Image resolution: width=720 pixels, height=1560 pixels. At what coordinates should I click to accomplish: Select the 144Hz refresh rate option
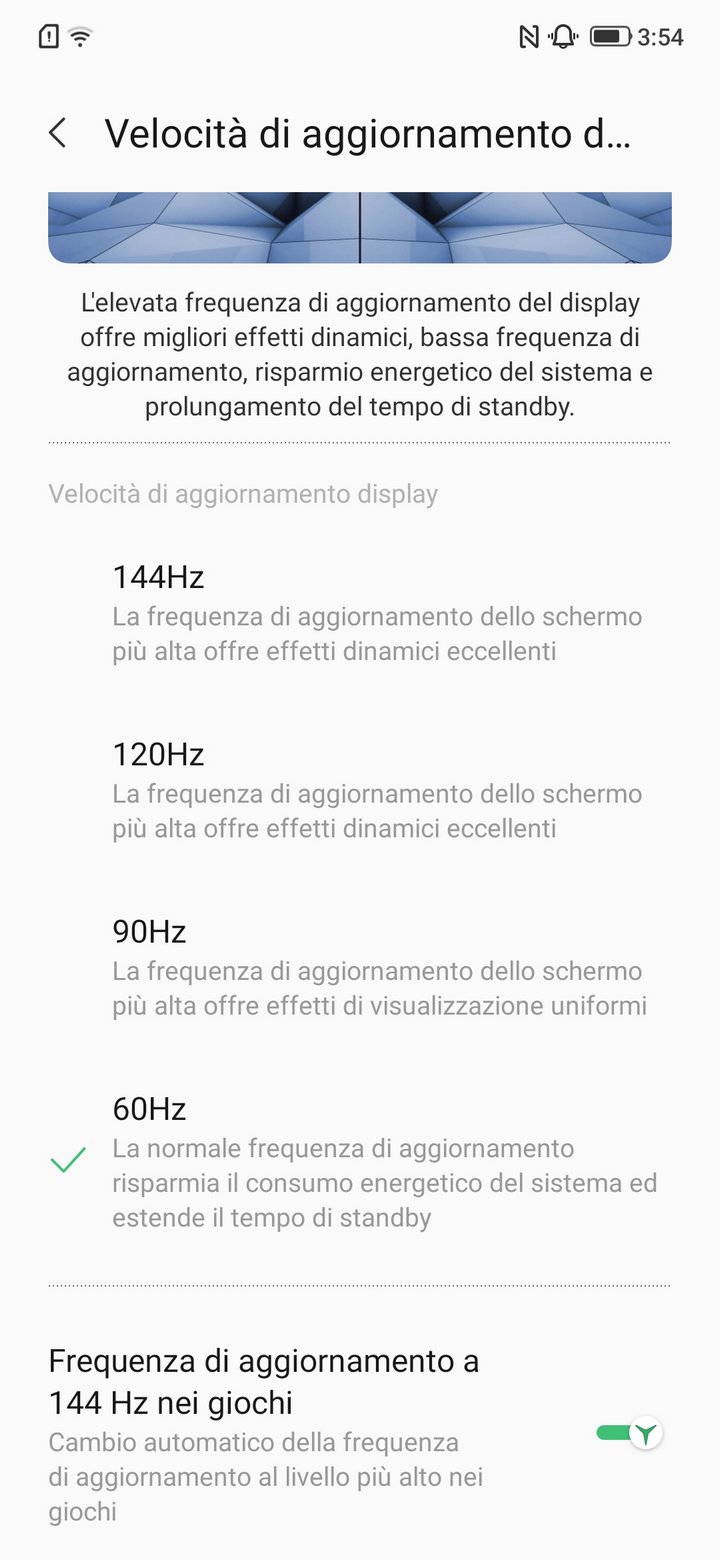coord(360,613)
